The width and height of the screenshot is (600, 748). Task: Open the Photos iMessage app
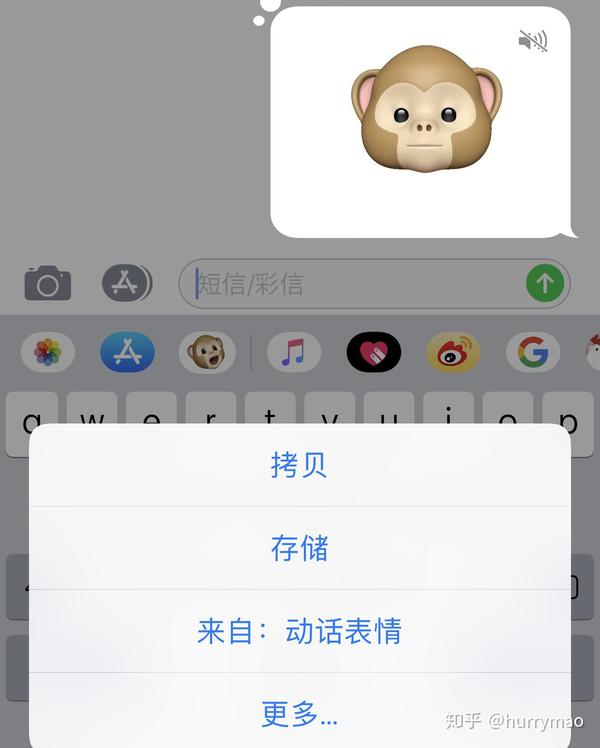pyautogui.click(x=47, y=352)
